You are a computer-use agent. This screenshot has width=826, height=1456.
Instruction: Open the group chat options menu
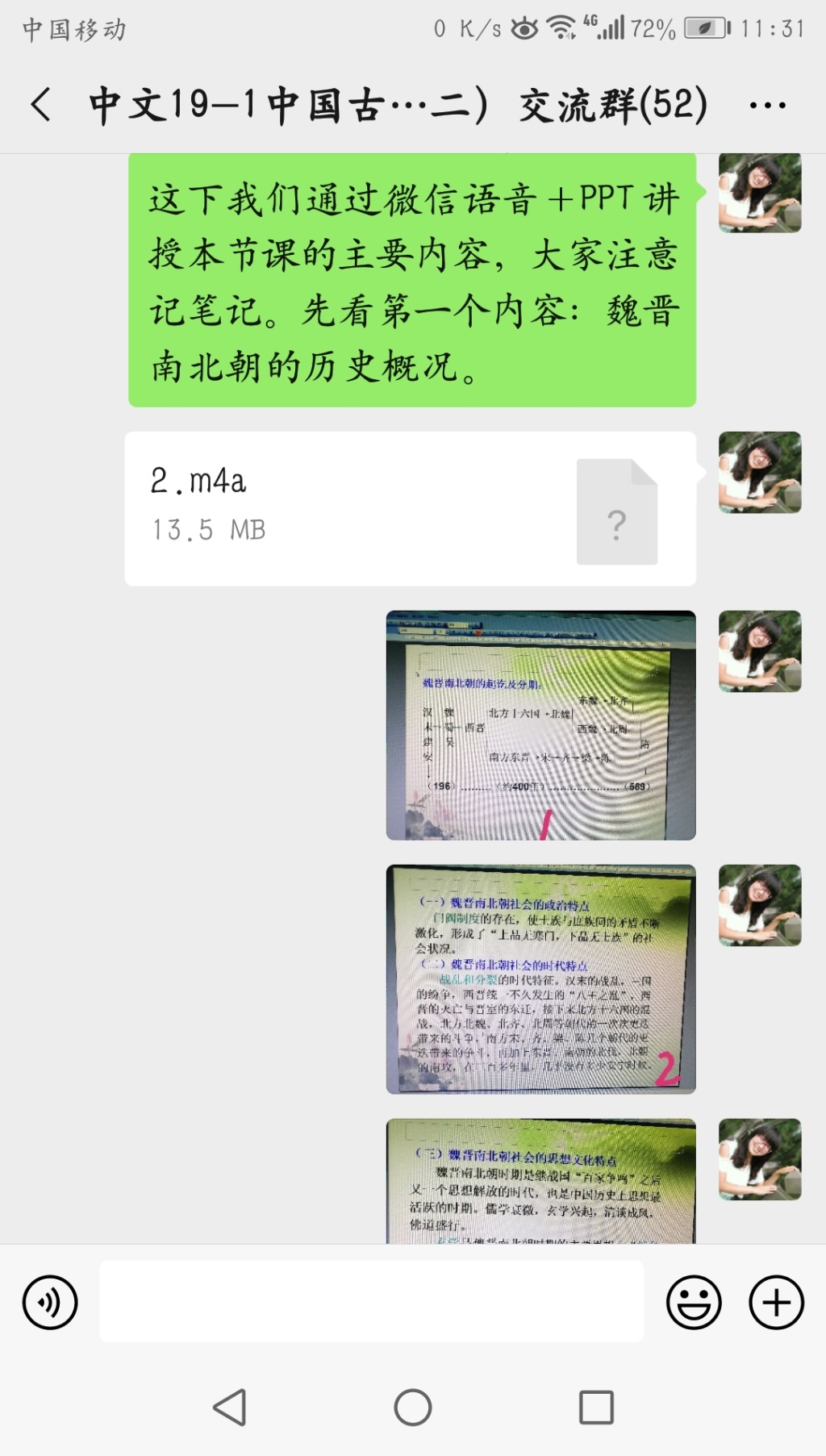(x=767, y=105)
